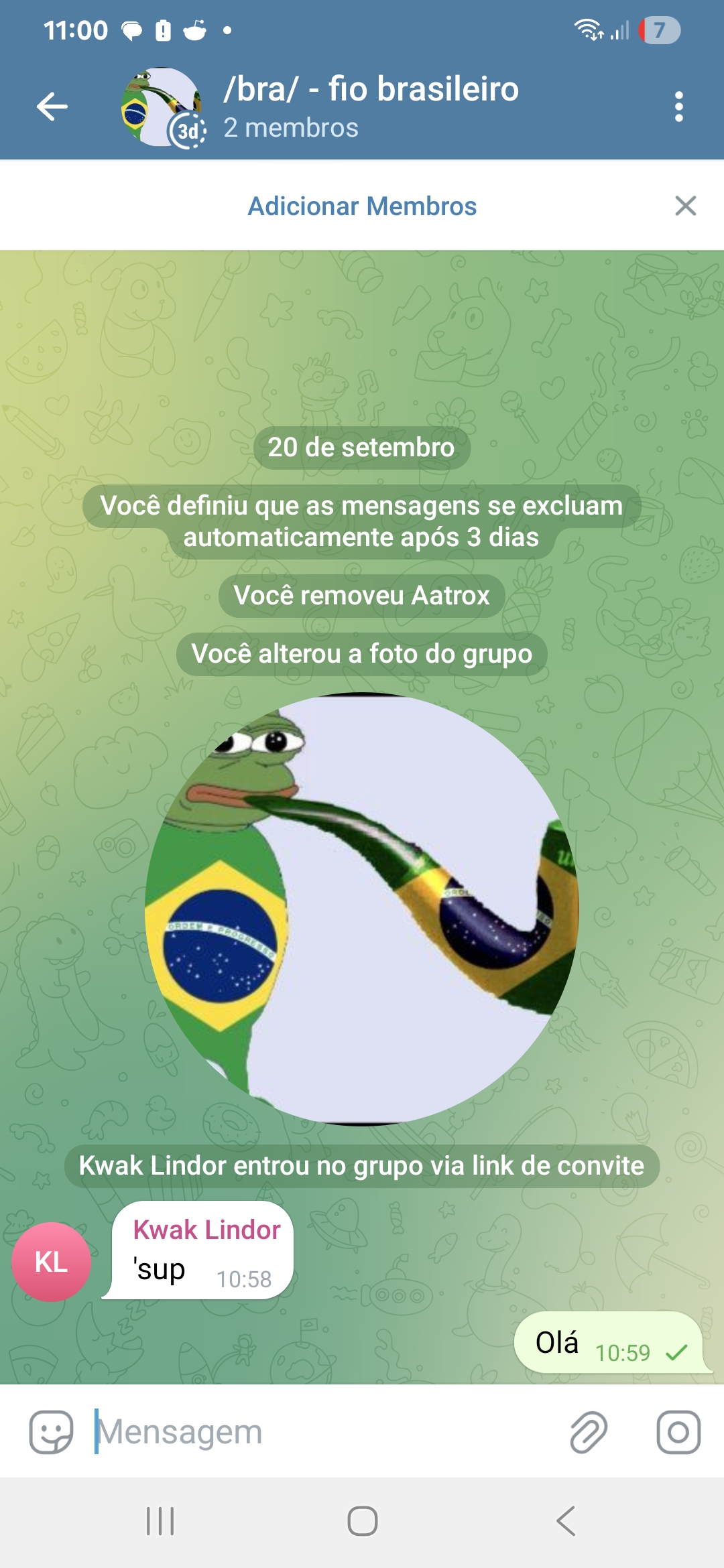The height and width of the screenshot is (1568, 724).
Task: Attach a file with the paperclip
Action: point(589,1432)
